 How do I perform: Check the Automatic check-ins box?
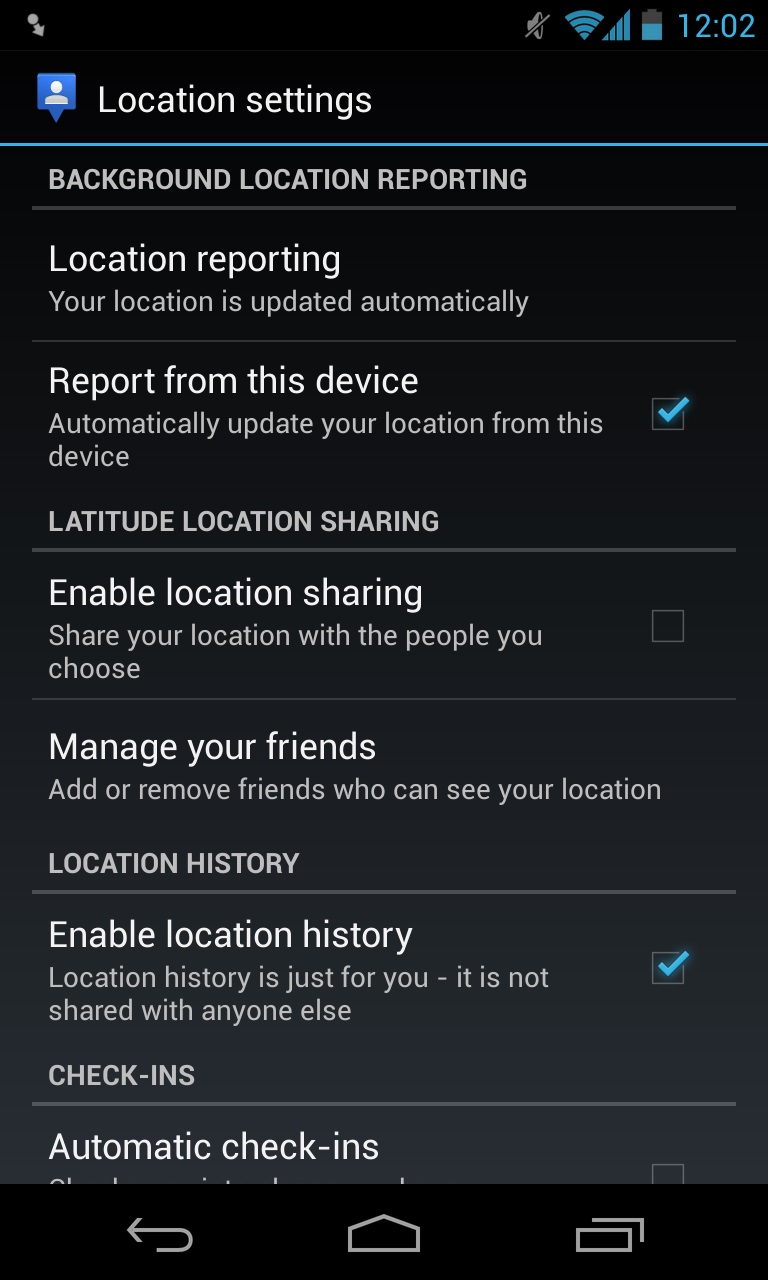pos(668,1174)
